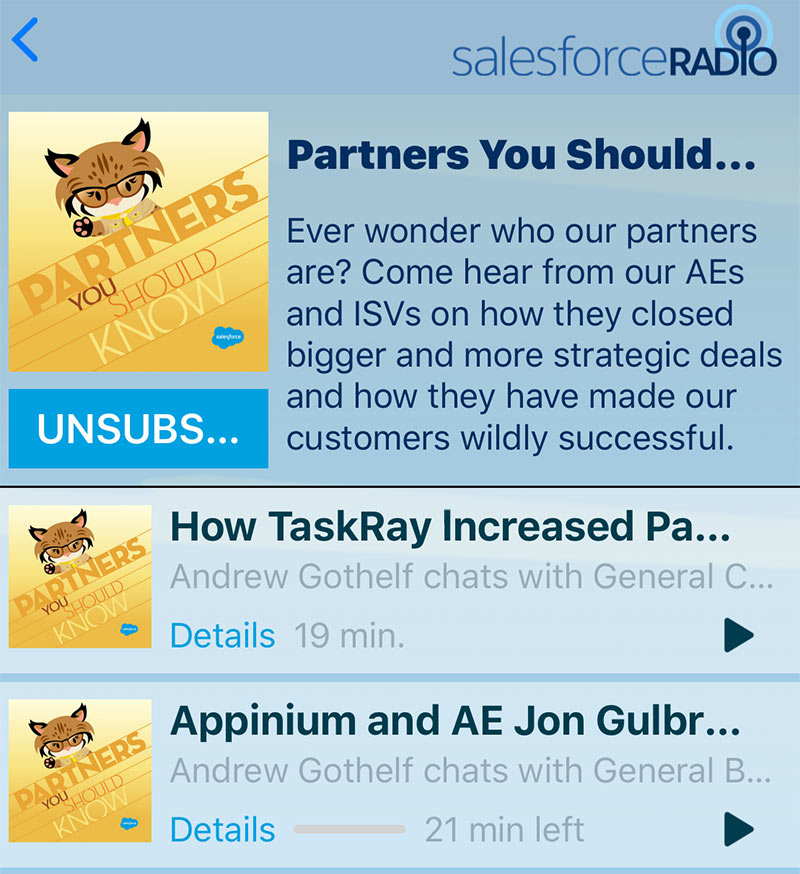Select the Partners You Should Know cover art

(x=137, y=240)
